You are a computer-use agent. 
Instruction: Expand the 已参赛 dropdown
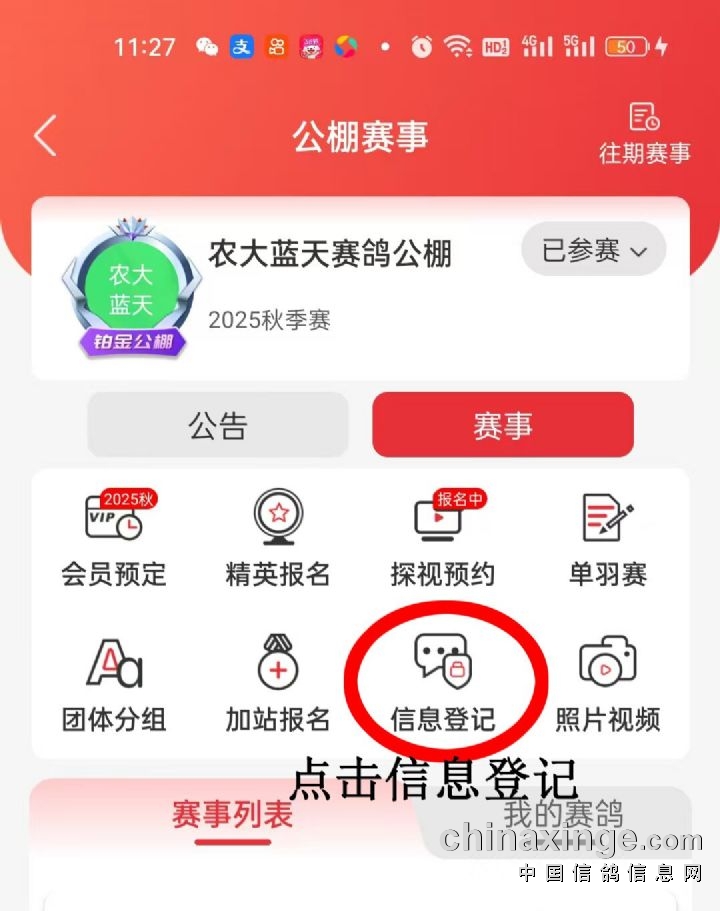[593, 250]
